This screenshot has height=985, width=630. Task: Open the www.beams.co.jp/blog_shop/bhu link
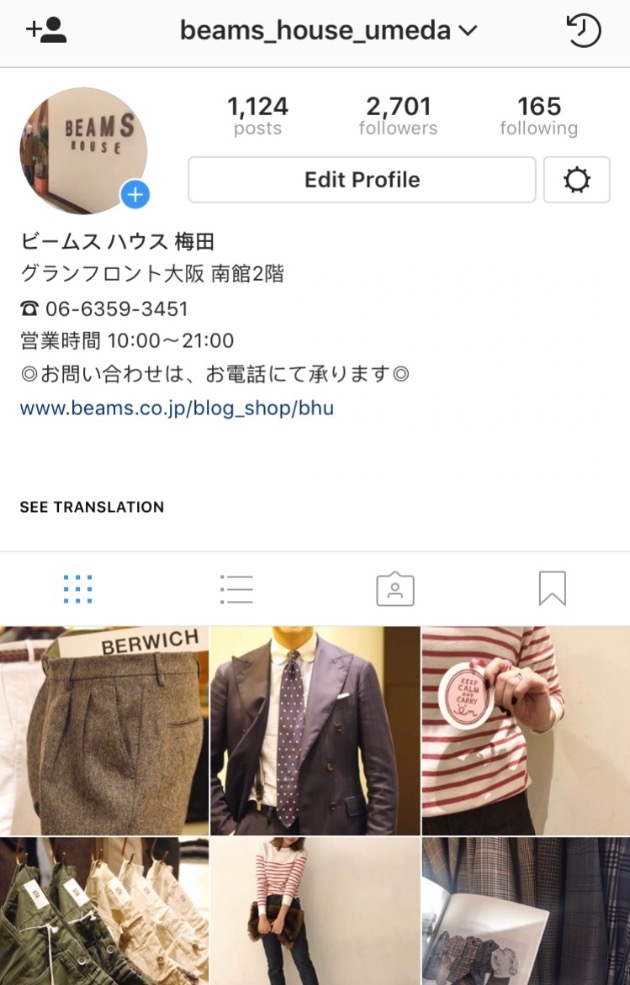coord(177,408)
